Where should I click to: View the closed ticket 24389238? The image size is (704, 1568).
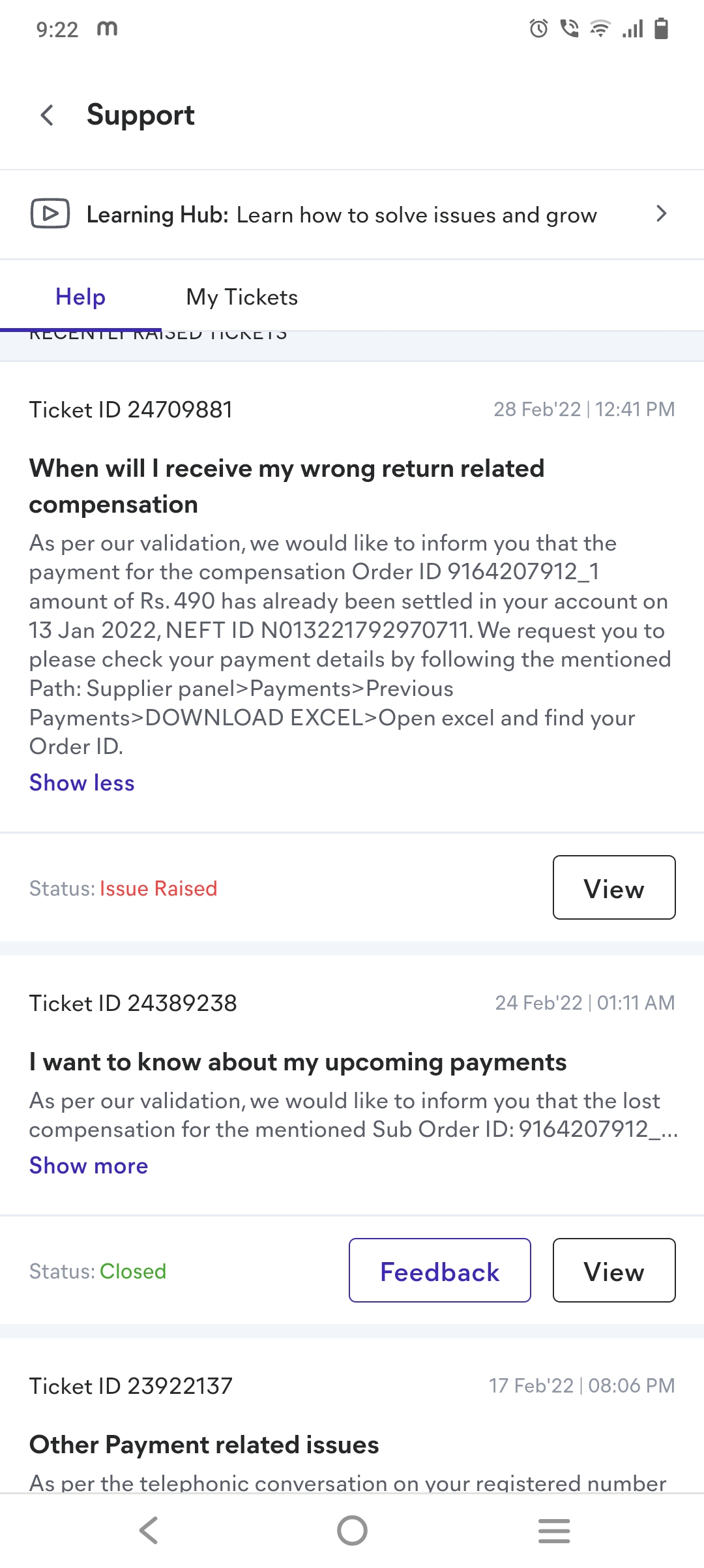point(613,1271)
